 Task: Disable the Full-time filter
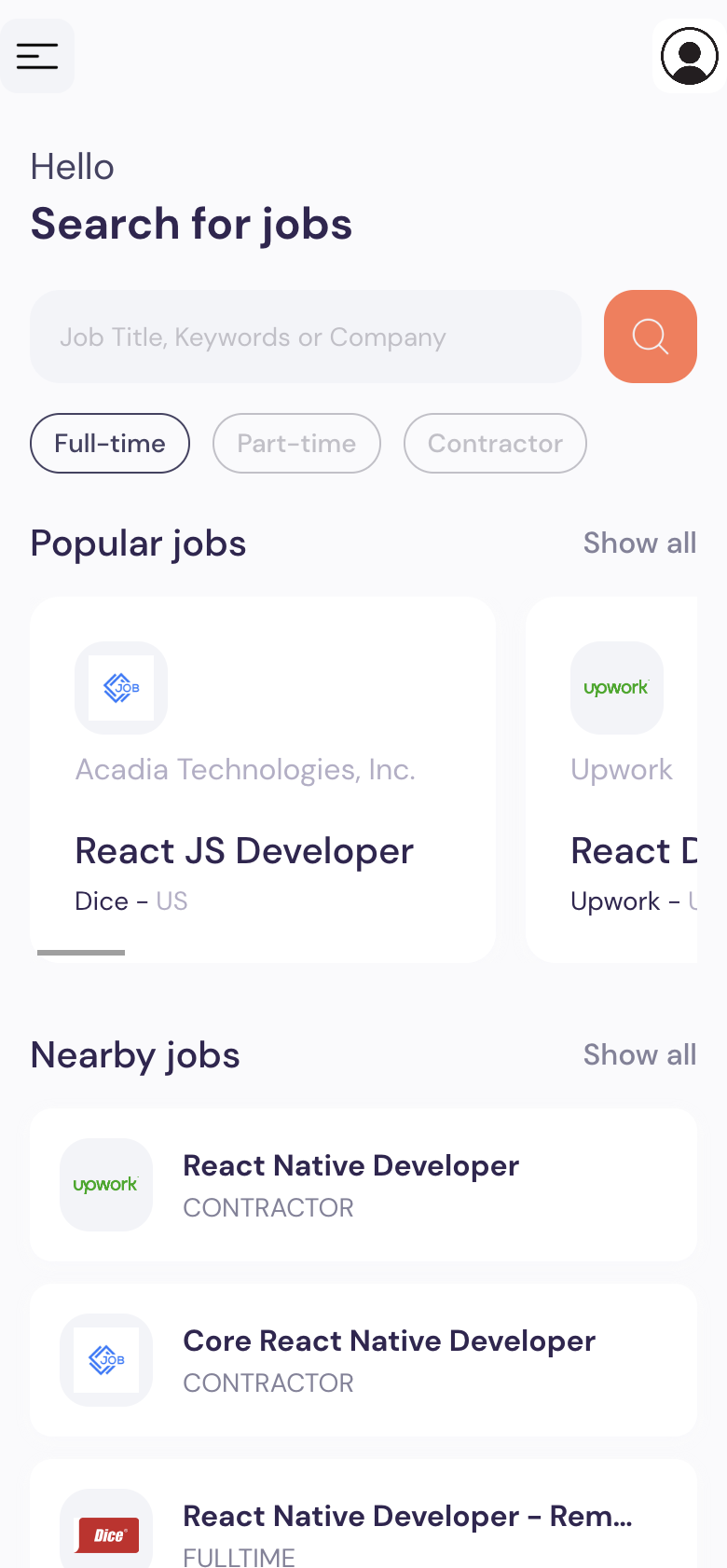coord(109,443)
